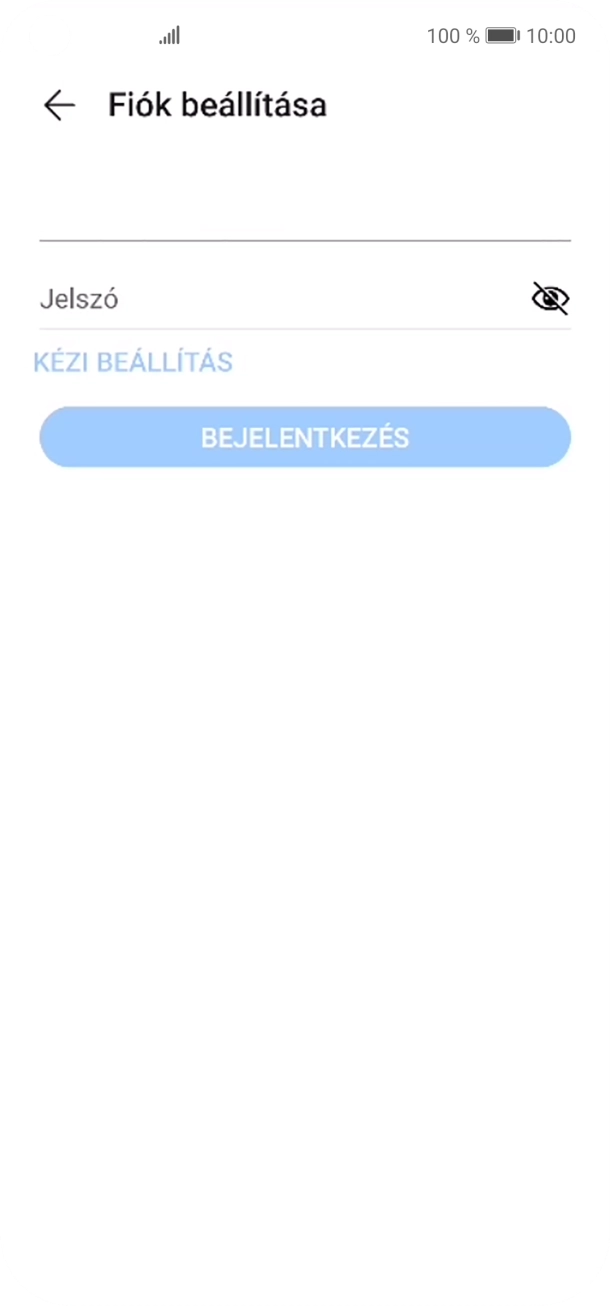Open KÉZI BEÁLLÍTÁS manual setup
610x1306 pixels.
[133, 362]
